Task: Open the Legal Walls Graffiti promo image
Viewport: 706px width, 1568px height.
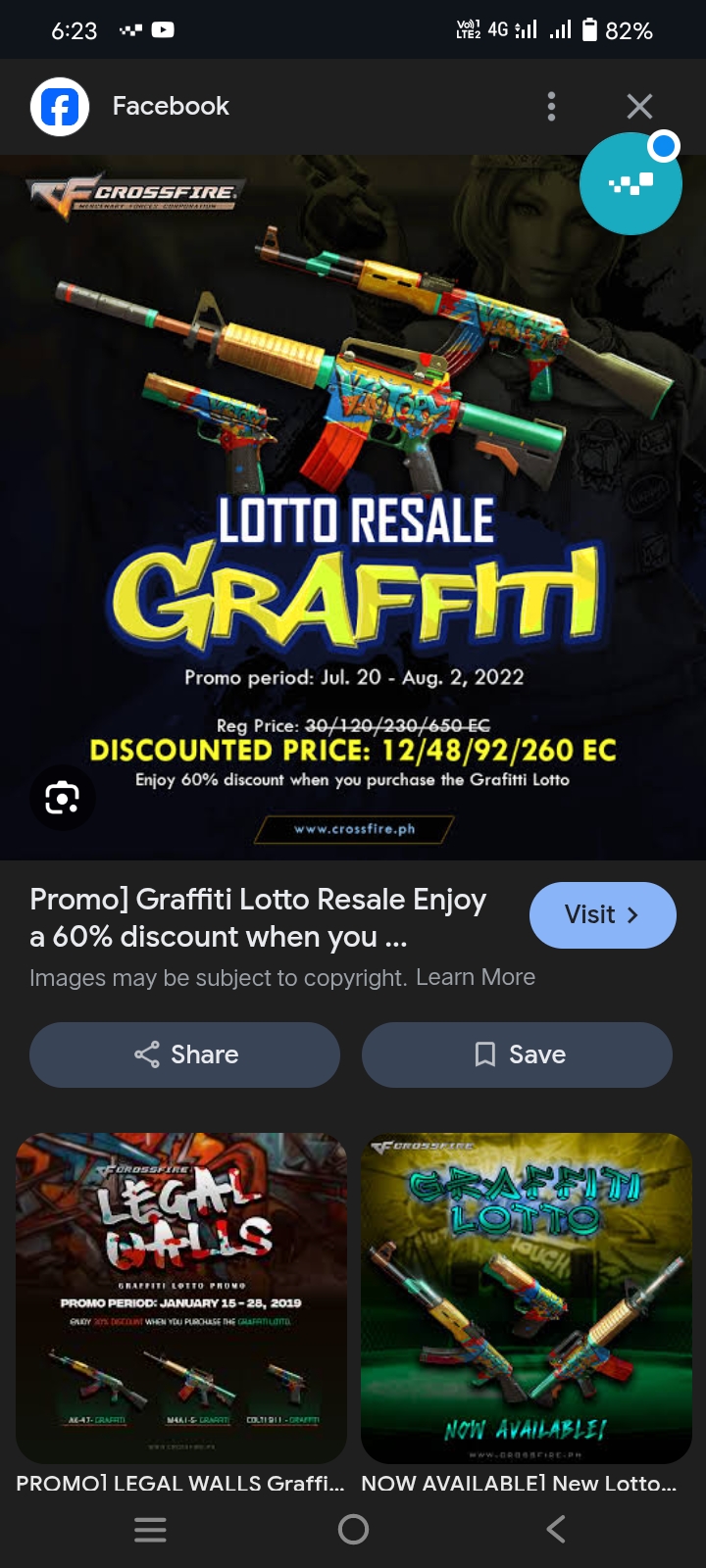Action: 181,1298
